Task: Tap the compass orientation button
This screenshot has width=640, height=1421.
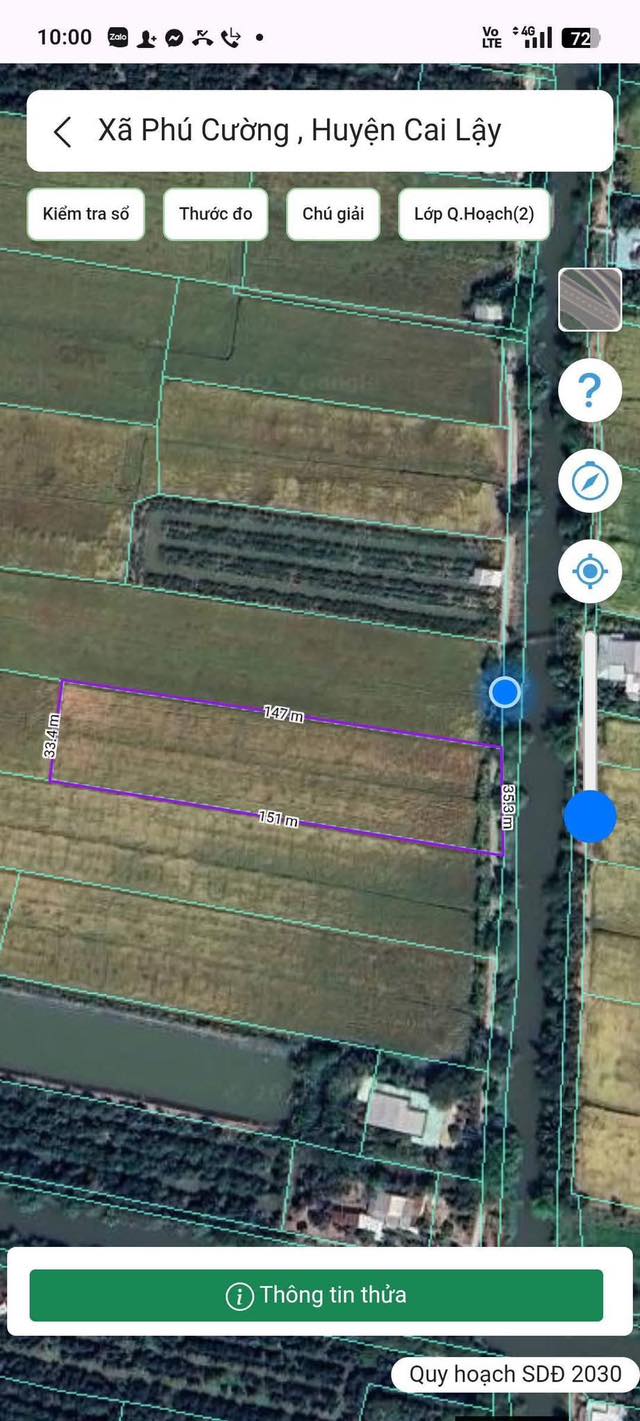Action: [589, 481]
